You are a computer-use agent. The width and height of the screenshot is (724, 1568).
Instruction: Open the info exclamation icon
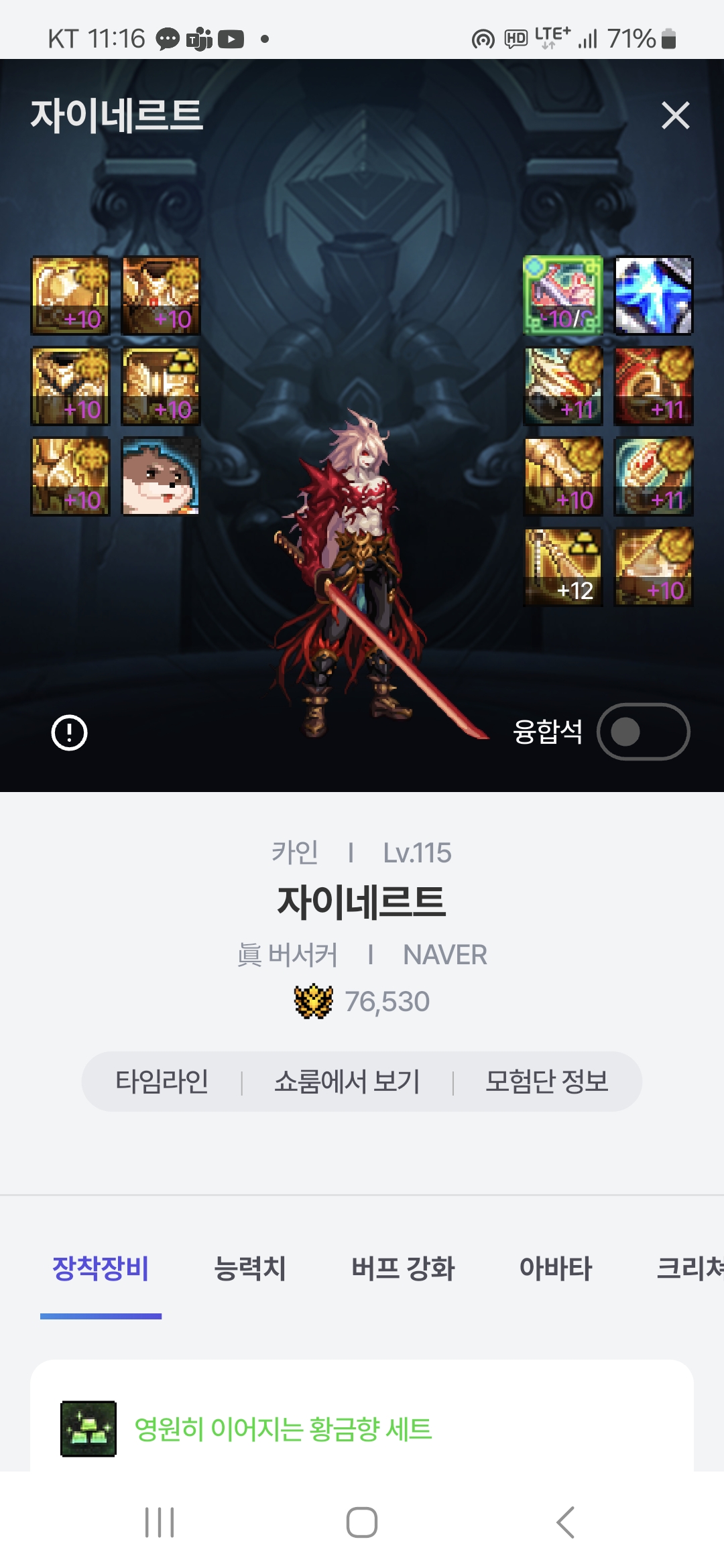pos(69,732)
